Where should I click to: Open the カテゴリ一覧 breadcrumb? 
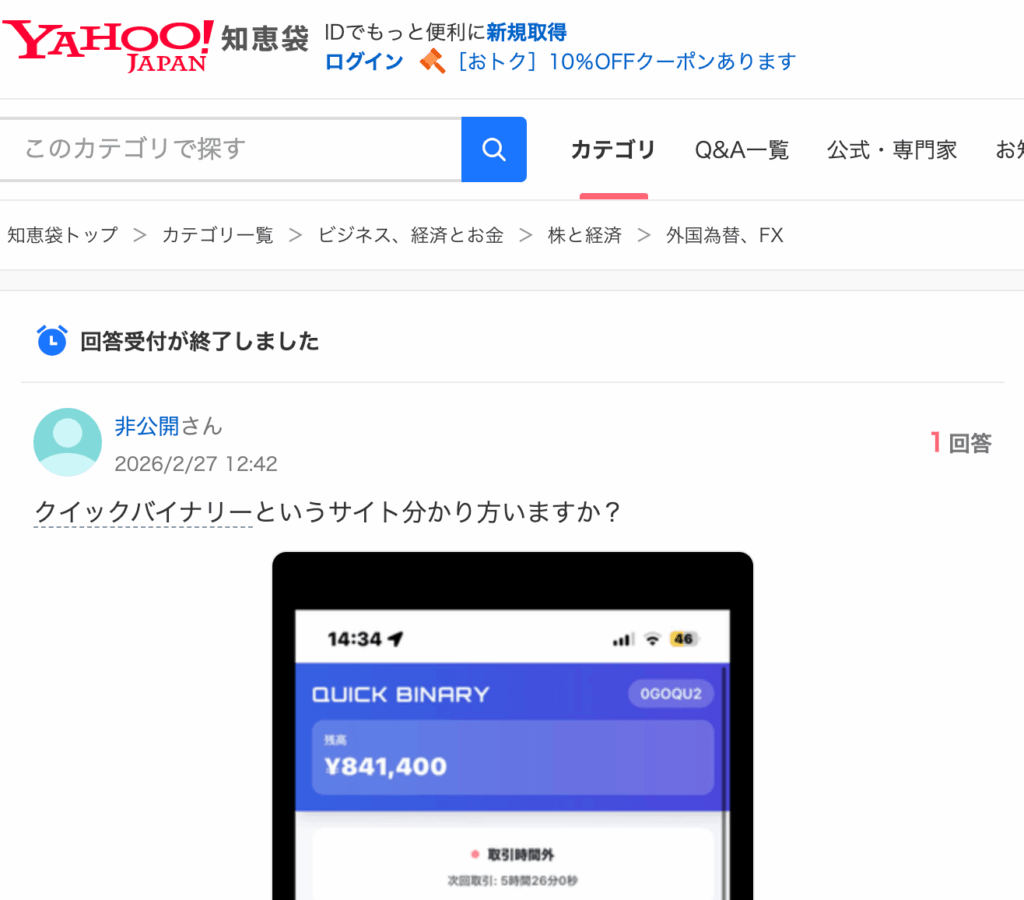[x=217, y=235]
